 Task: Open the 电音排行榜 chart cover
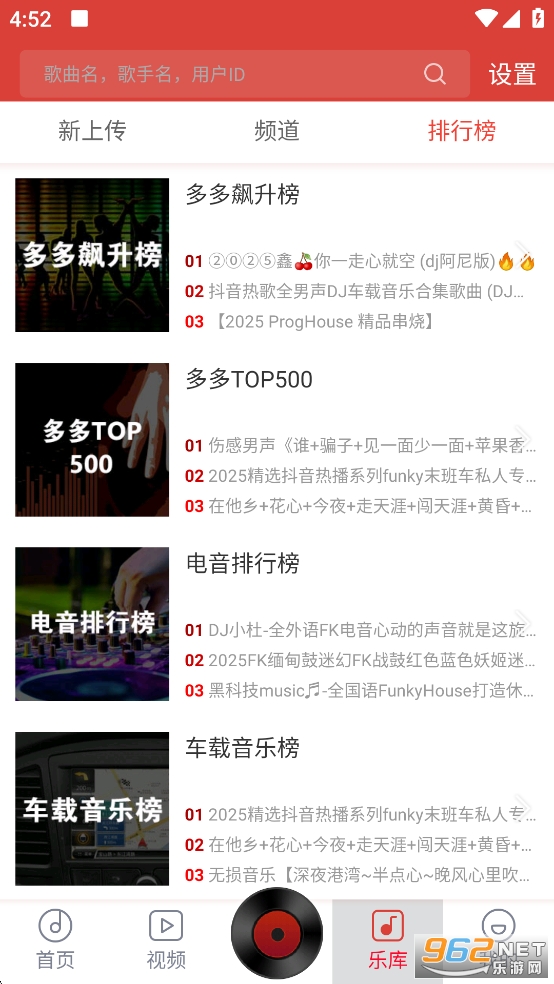(x=92, y=624)
